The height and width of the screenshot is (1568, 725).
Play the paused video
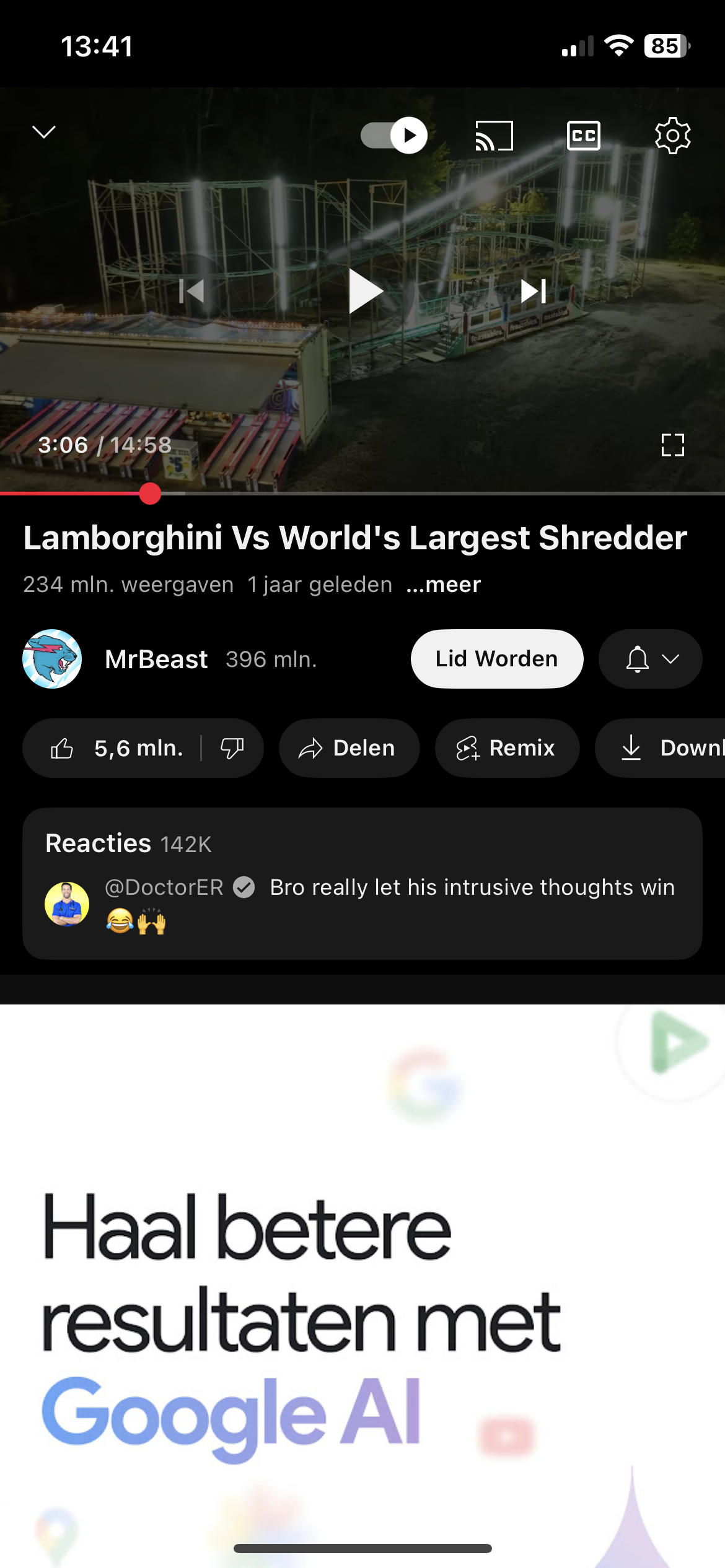364,291
